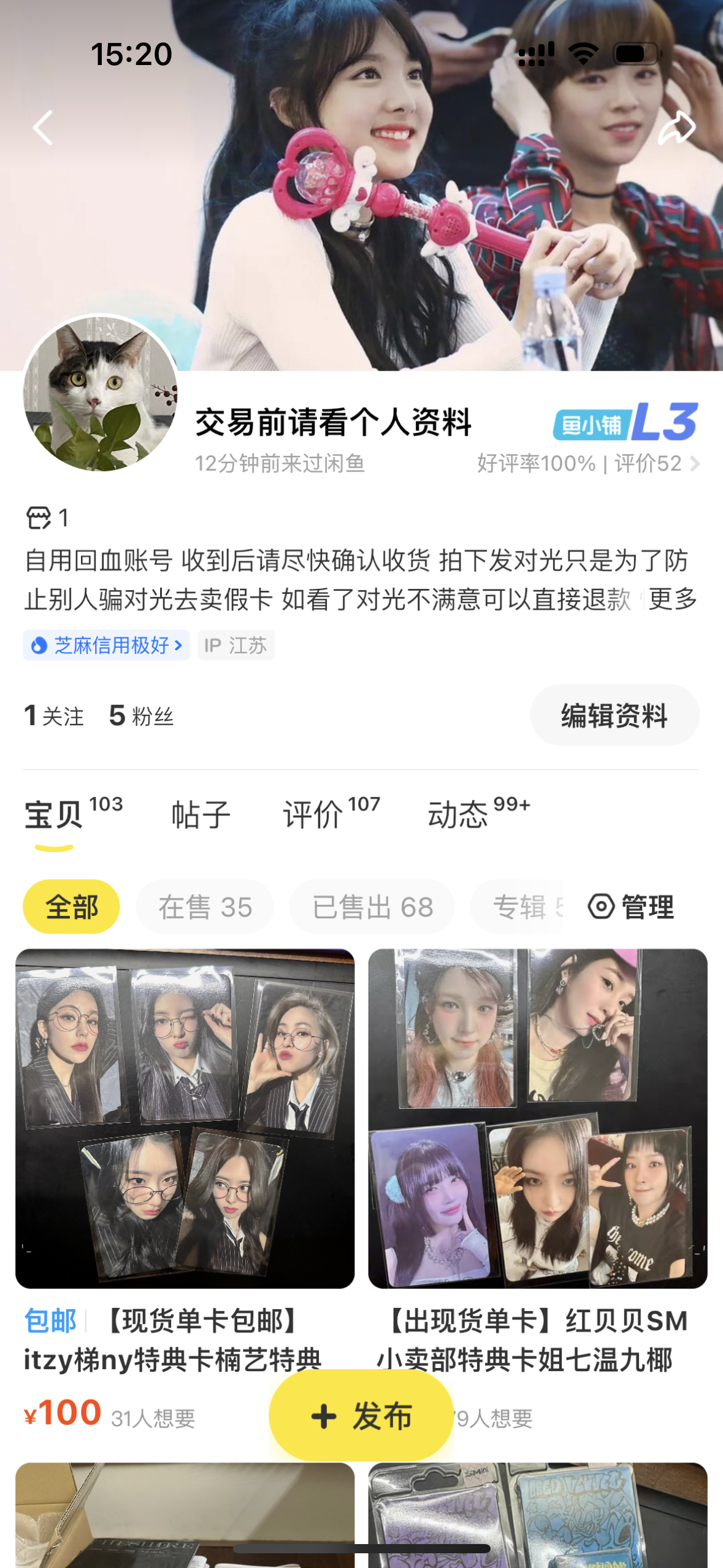Image resolution: width=723 pixels, height=1568 pixels.
Task: Open 管理 to manage listings
Action: pyautogui.click(x=632, y=907)
